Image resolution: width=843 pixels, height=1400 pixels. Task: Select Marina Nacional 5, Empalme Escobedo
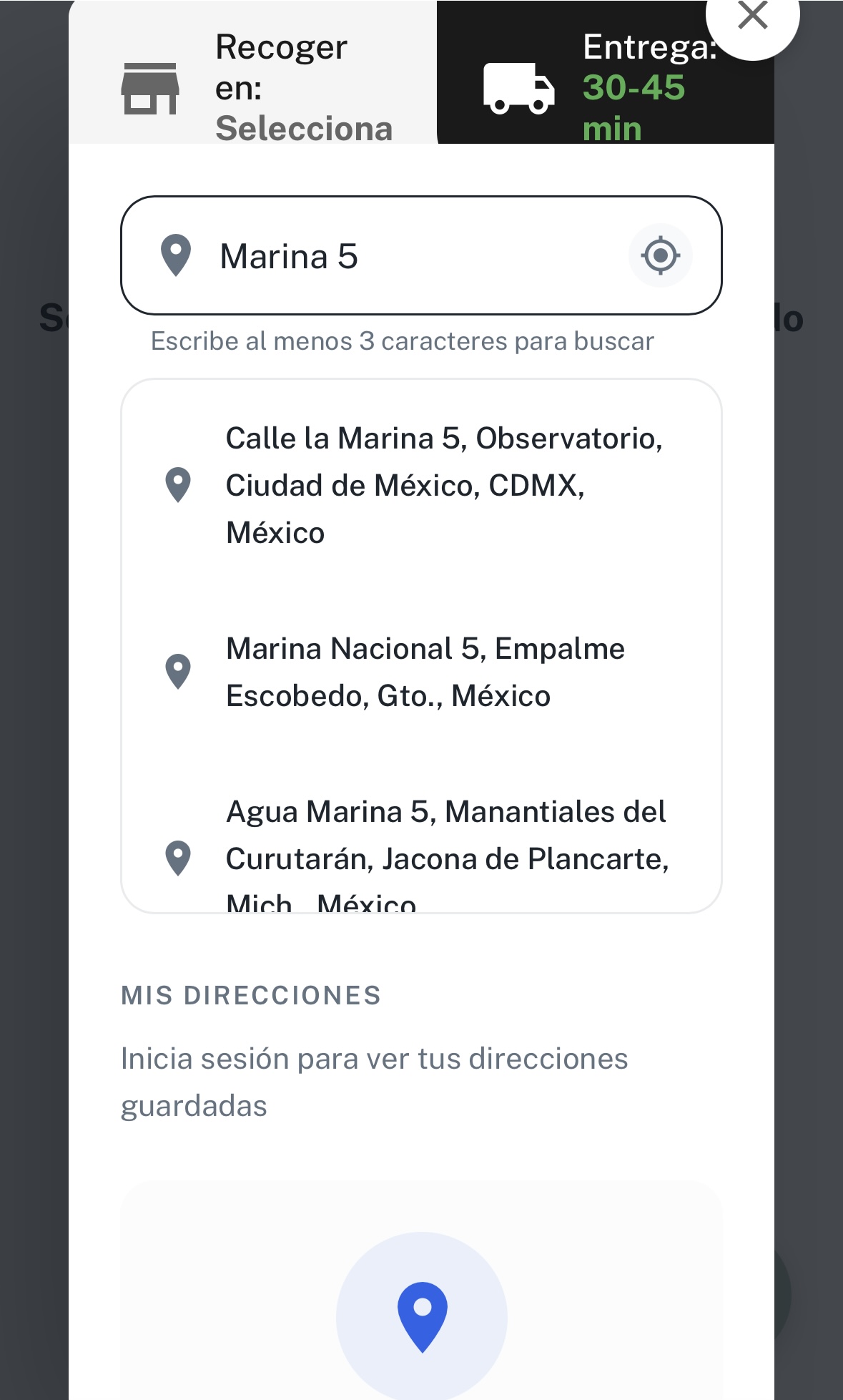coord(425,670)
